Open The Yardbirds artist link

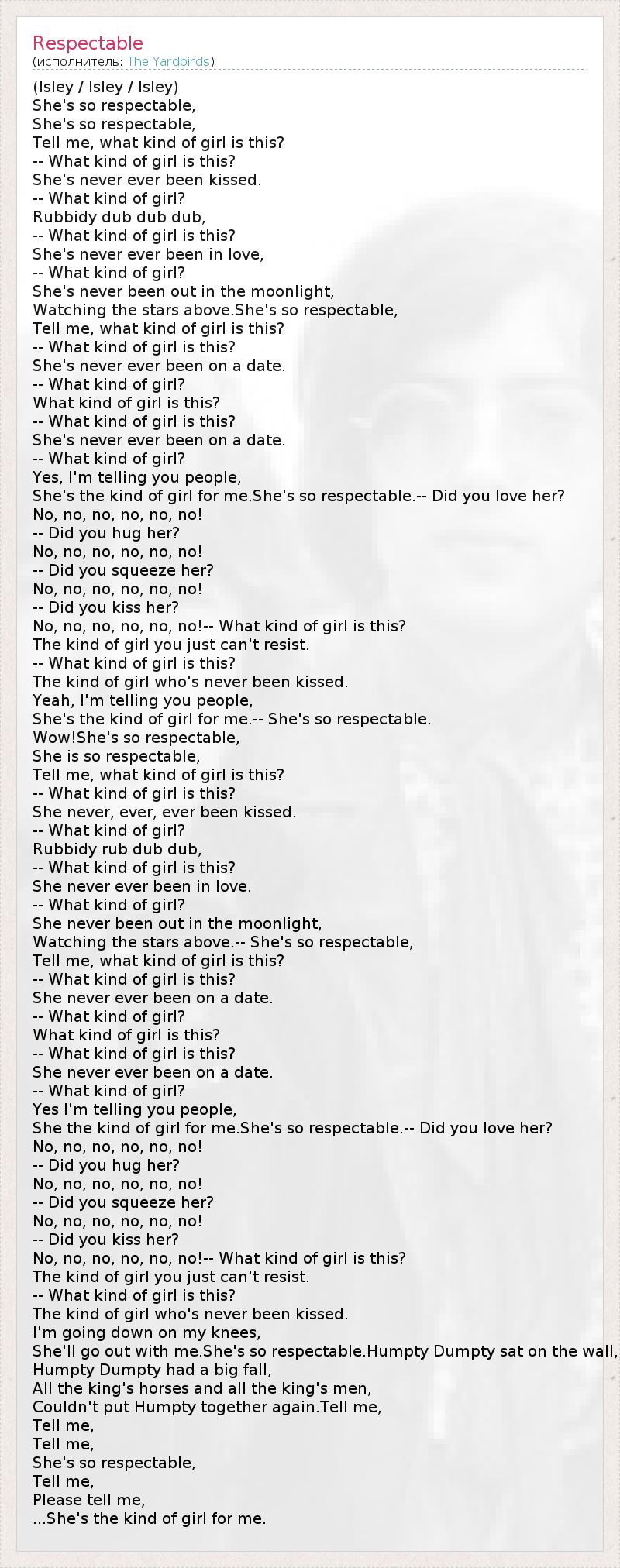[168, 61]
